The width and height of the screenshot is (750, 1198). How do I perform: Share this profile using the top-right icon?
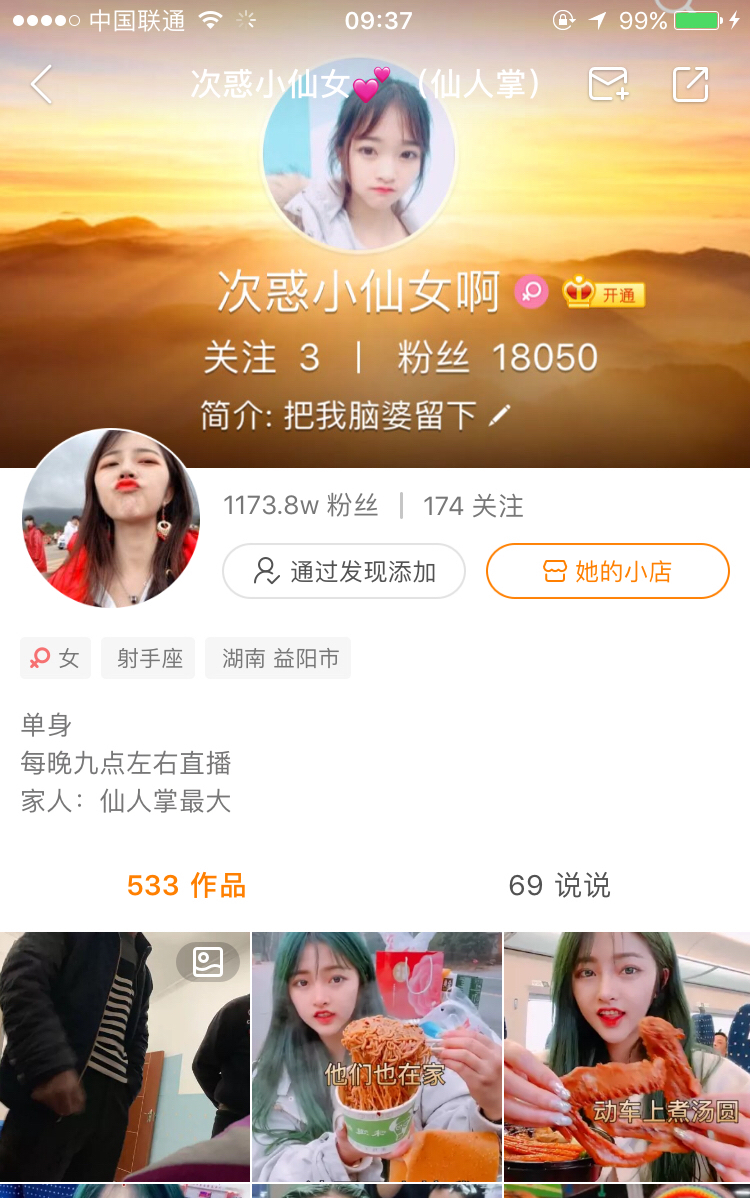click(690, 85)
